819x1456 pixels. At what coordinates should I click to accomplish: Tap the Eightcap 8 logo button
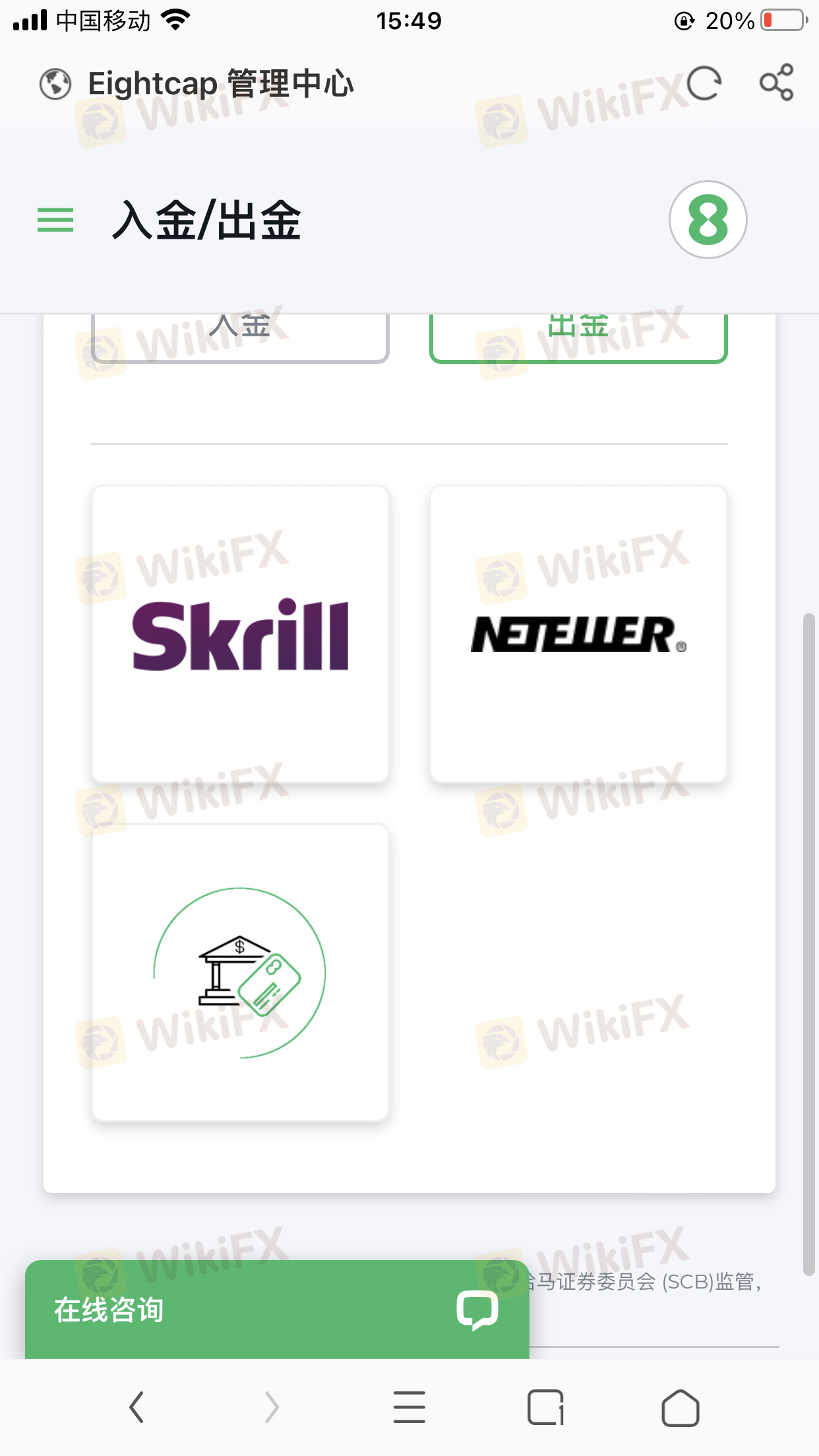point(708,220)
